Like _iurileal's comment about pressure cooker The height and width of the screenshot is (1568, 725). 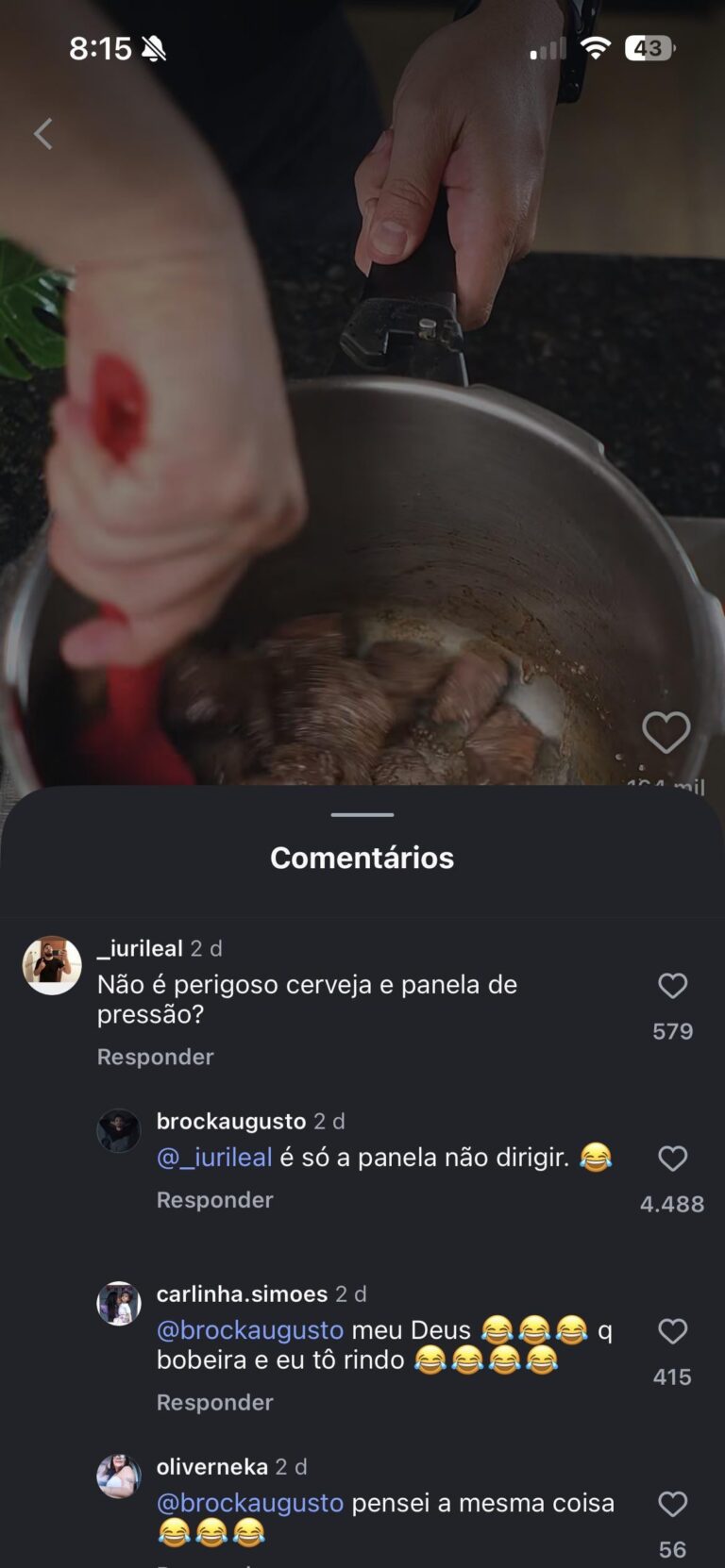pos(672,986)
